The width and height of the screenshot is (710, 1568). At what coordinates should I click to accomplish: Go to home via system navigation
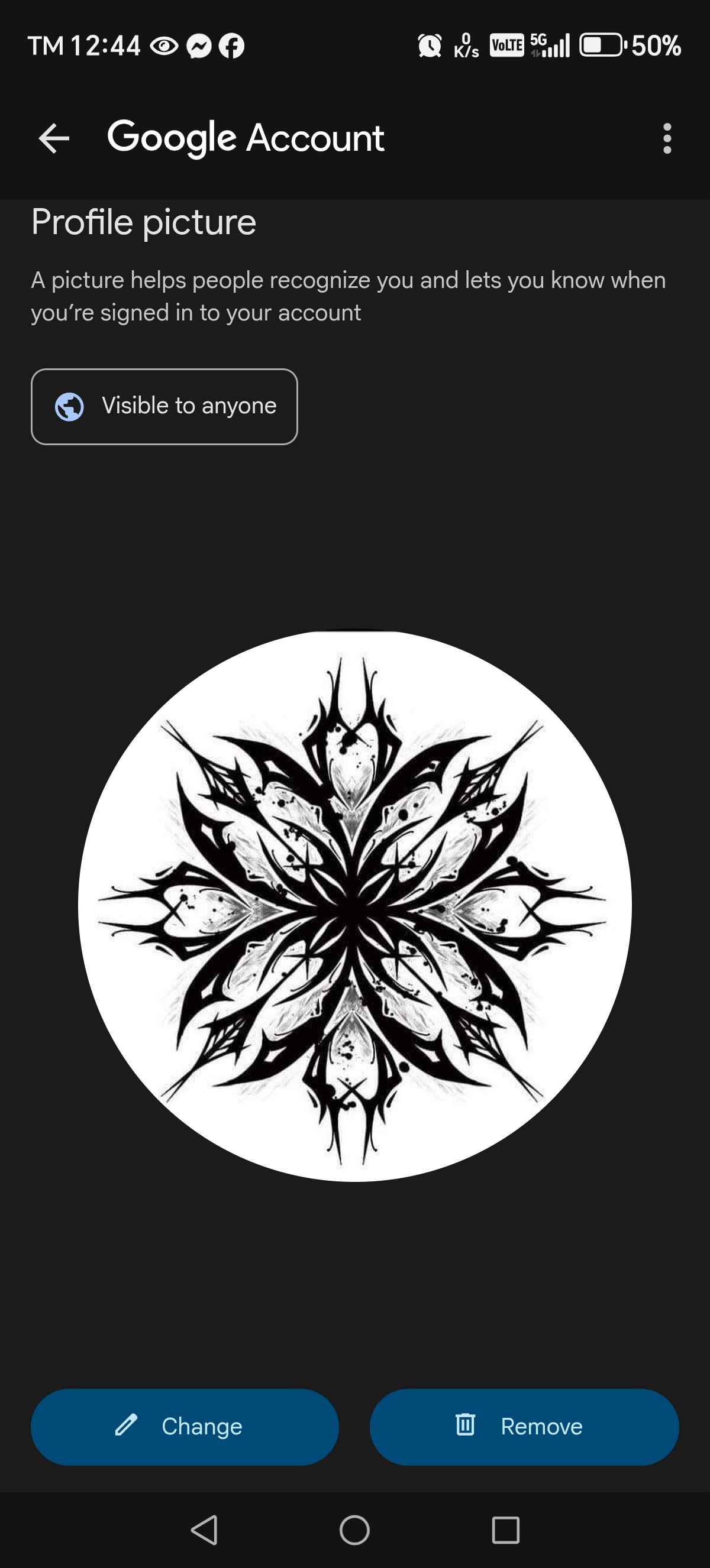click(354, 1530)
